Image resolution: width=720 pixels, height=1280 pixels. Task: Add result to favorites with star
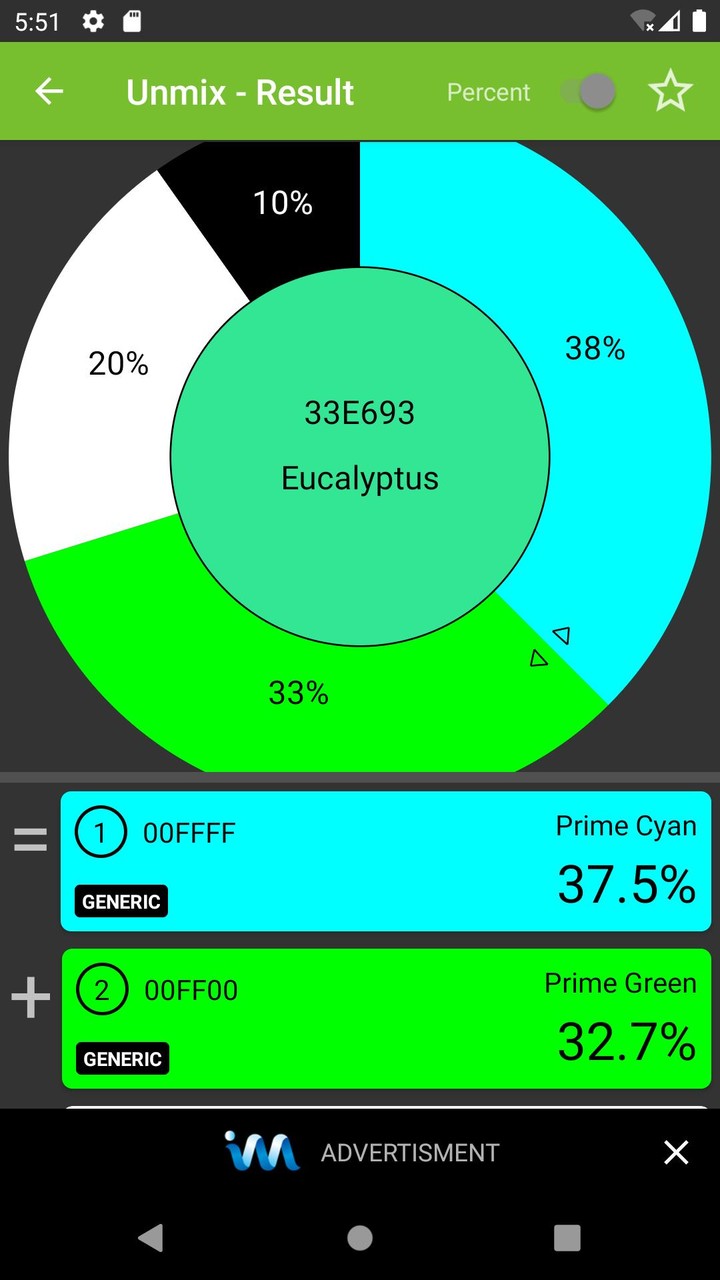[x=670, y=92]
